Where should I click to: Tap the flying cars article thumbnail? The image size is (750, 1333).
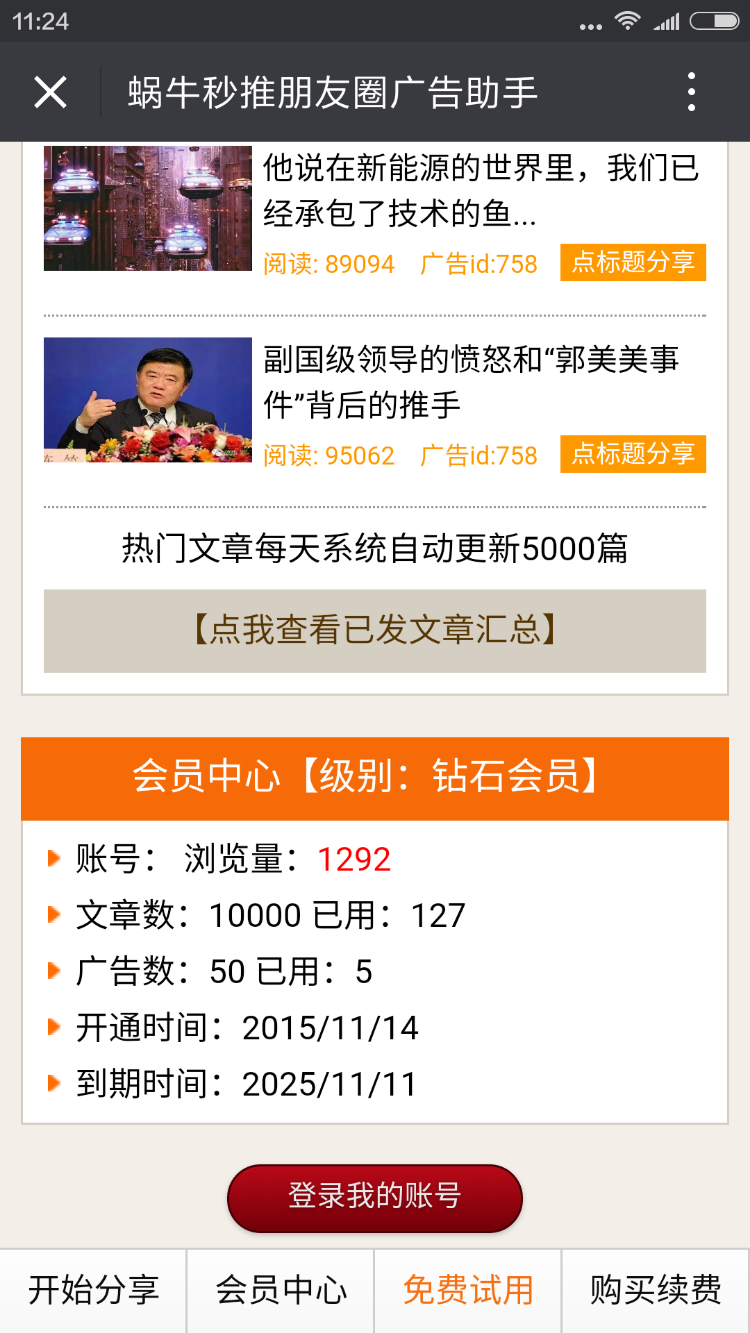pyautogui.click(x=147, y=208)
